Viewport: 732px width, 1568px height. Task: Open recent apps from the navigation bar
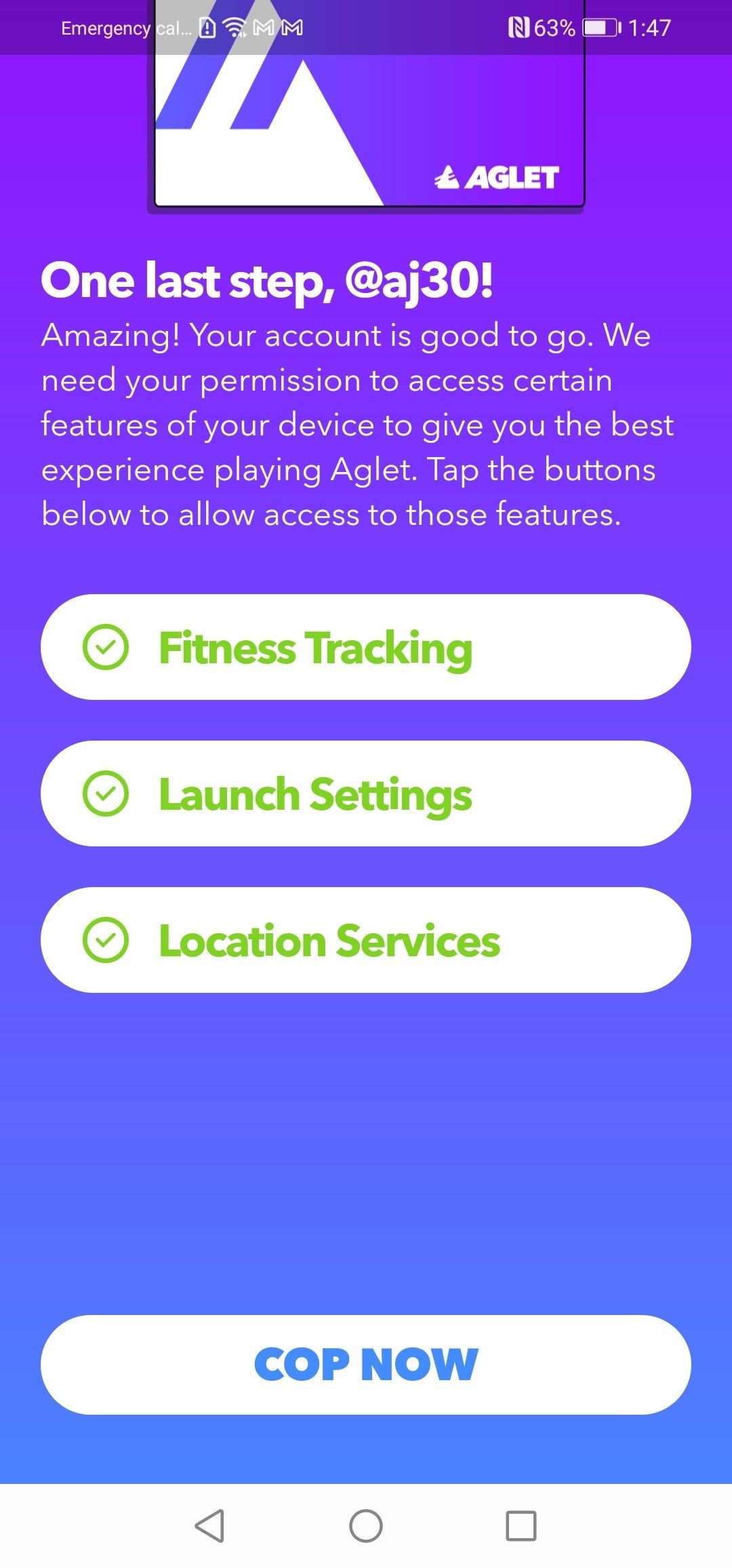point(521,1526)
